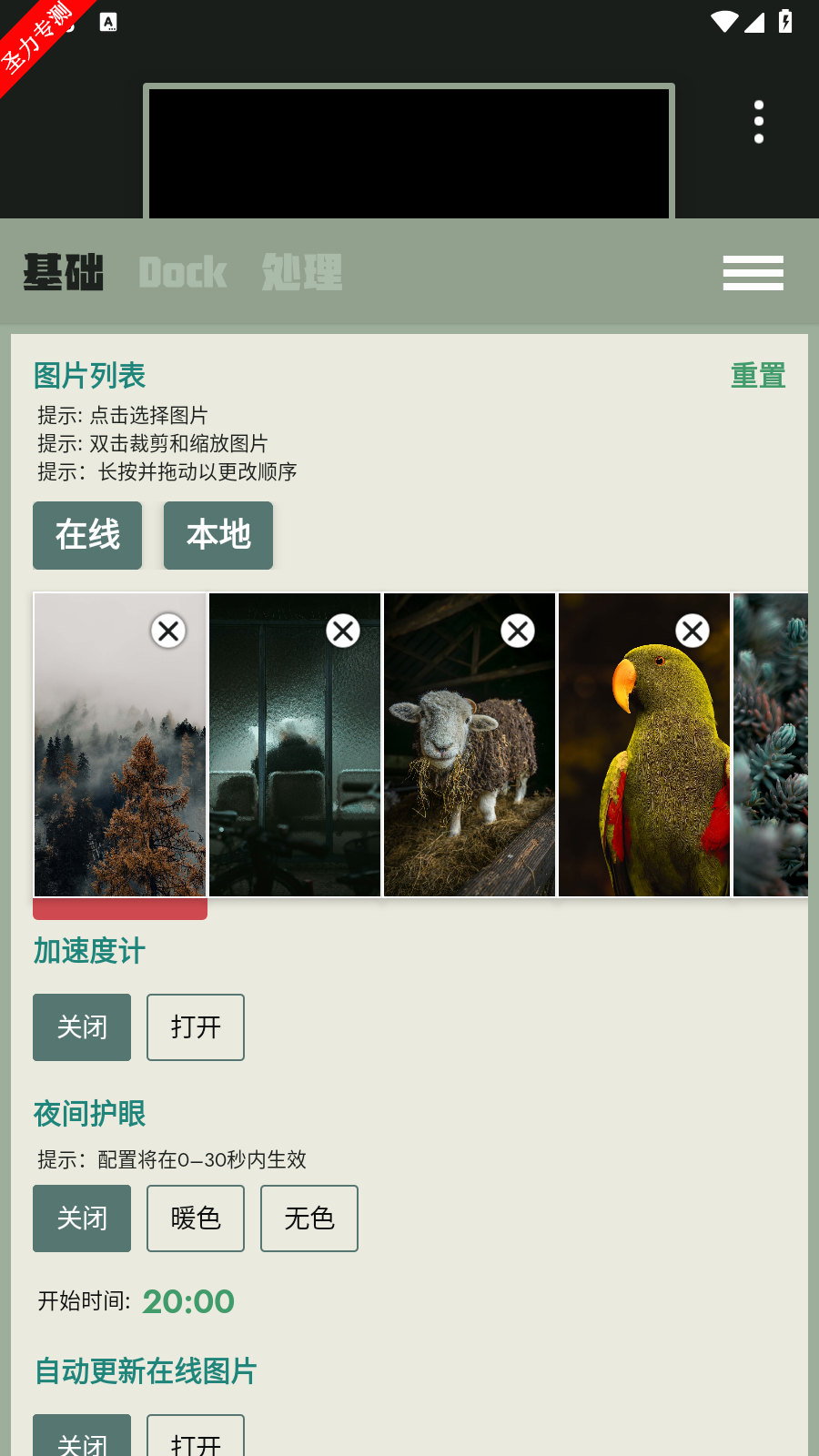The image size is (819, 1456).
Task: Select 暖色 for 夜间护眼
Action: point(196,1218)
